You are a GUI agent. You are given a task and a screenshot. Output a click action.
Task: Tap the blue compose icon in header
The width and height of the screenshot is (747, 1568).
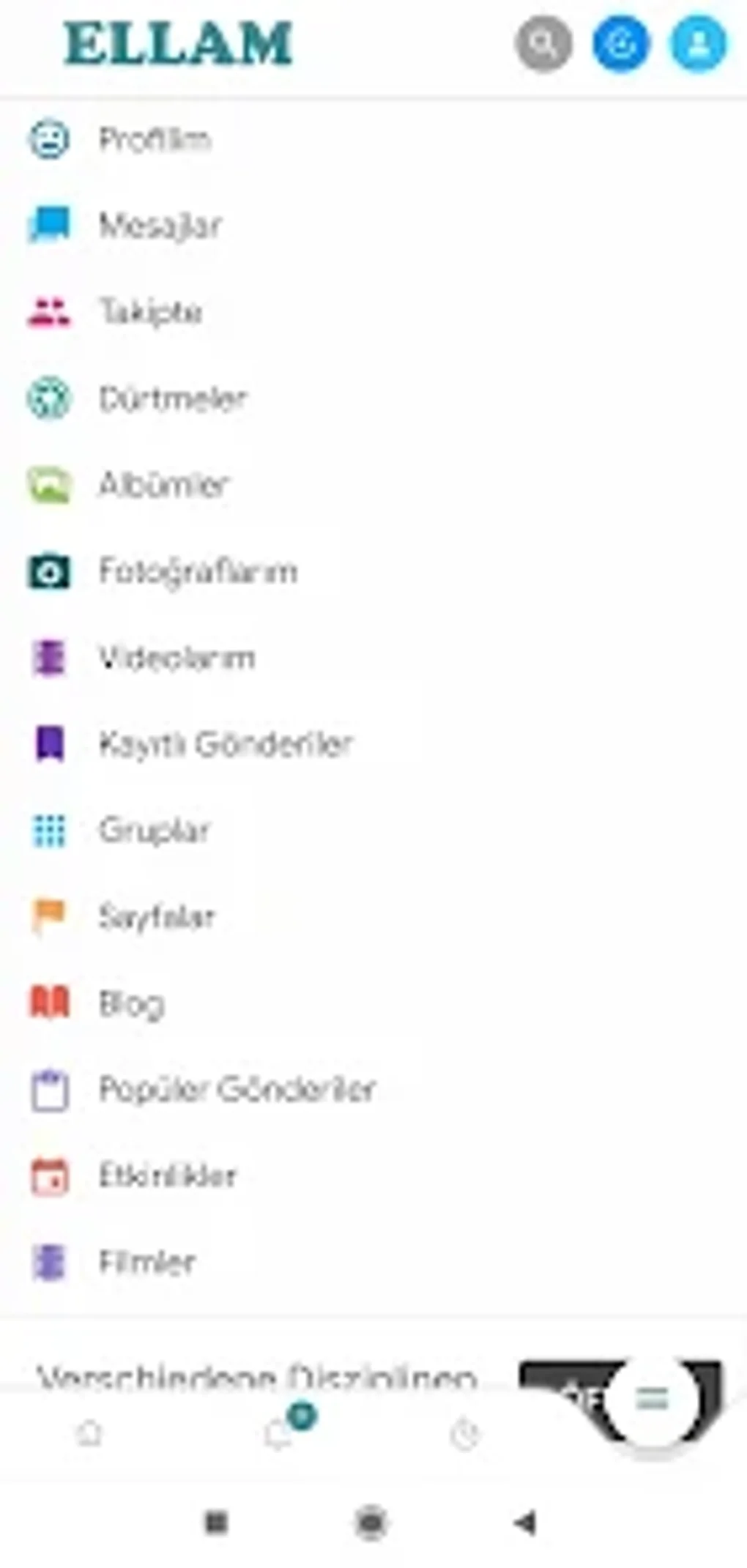(620, 44)
